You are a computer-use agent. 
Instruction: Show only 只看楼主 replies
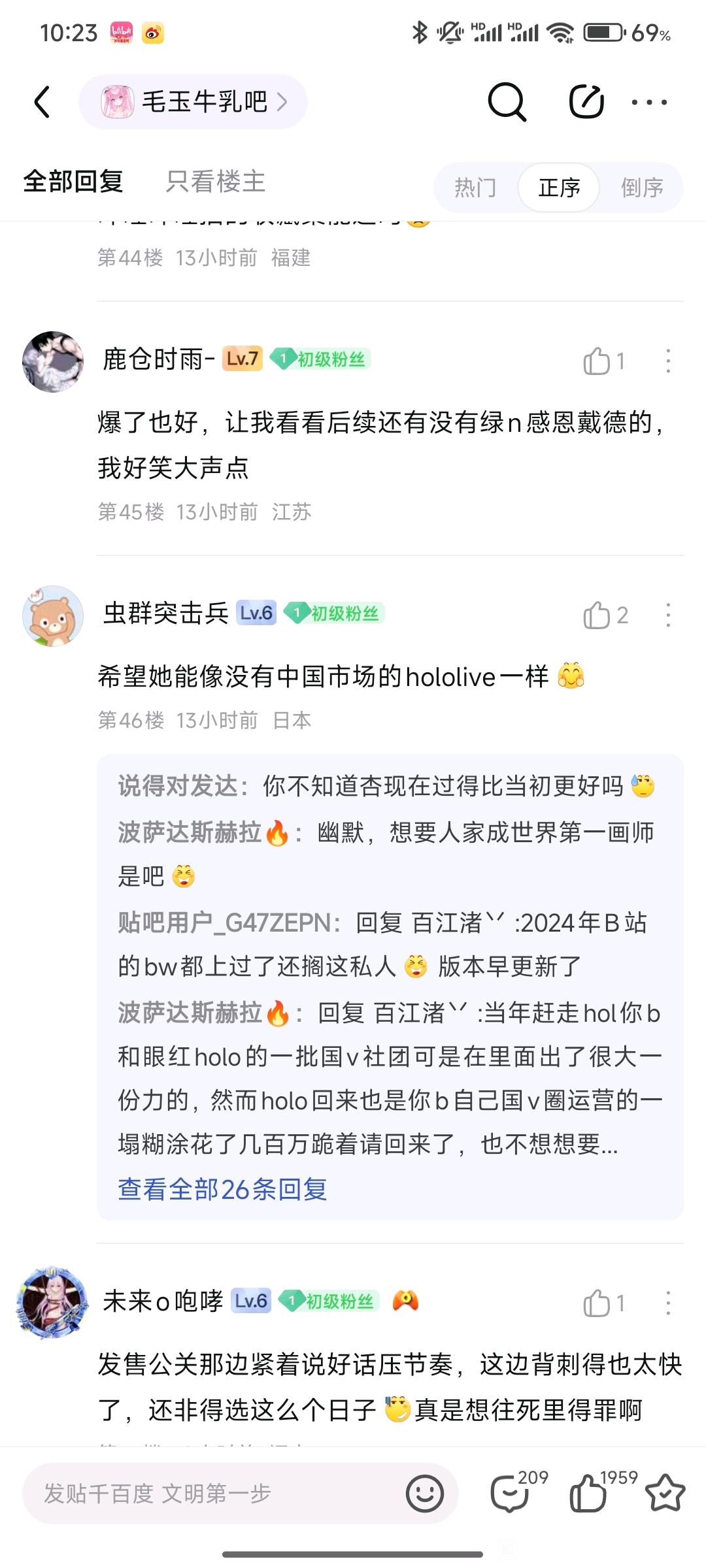pos(215,182)
